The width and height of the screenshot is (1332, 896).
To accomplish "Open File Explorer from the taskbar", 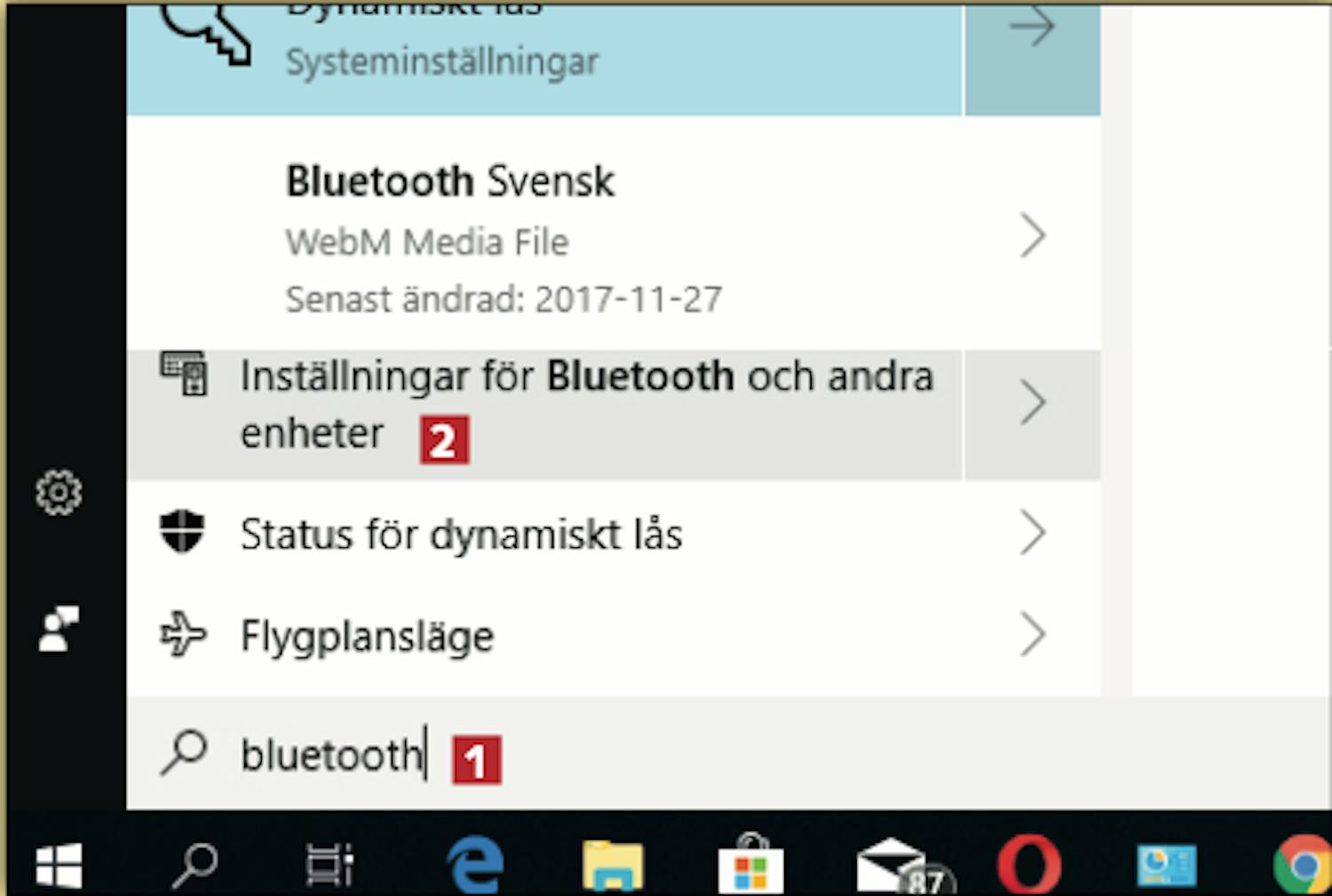I will click(x=613, y=865).
